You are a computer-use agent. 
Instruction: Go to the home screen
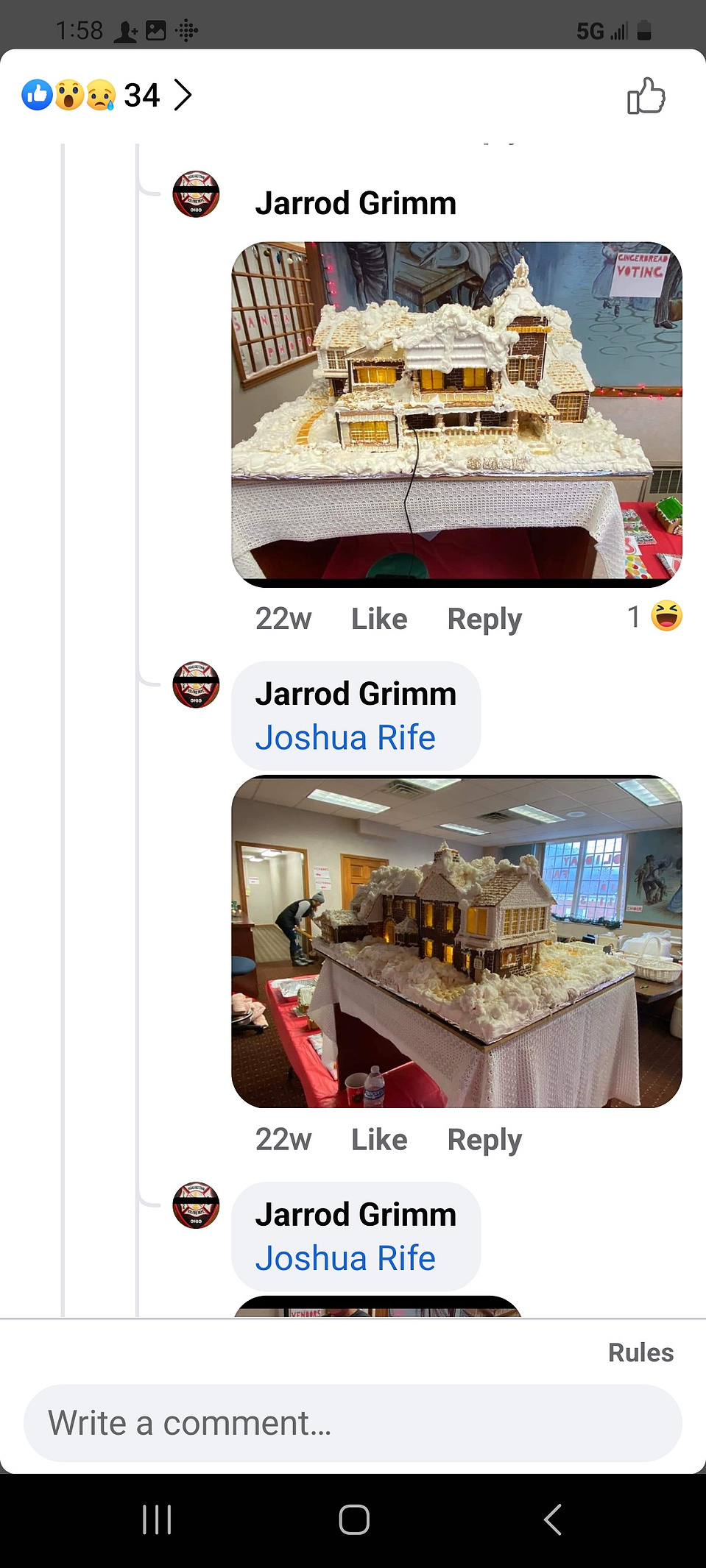coord(353,1519)
